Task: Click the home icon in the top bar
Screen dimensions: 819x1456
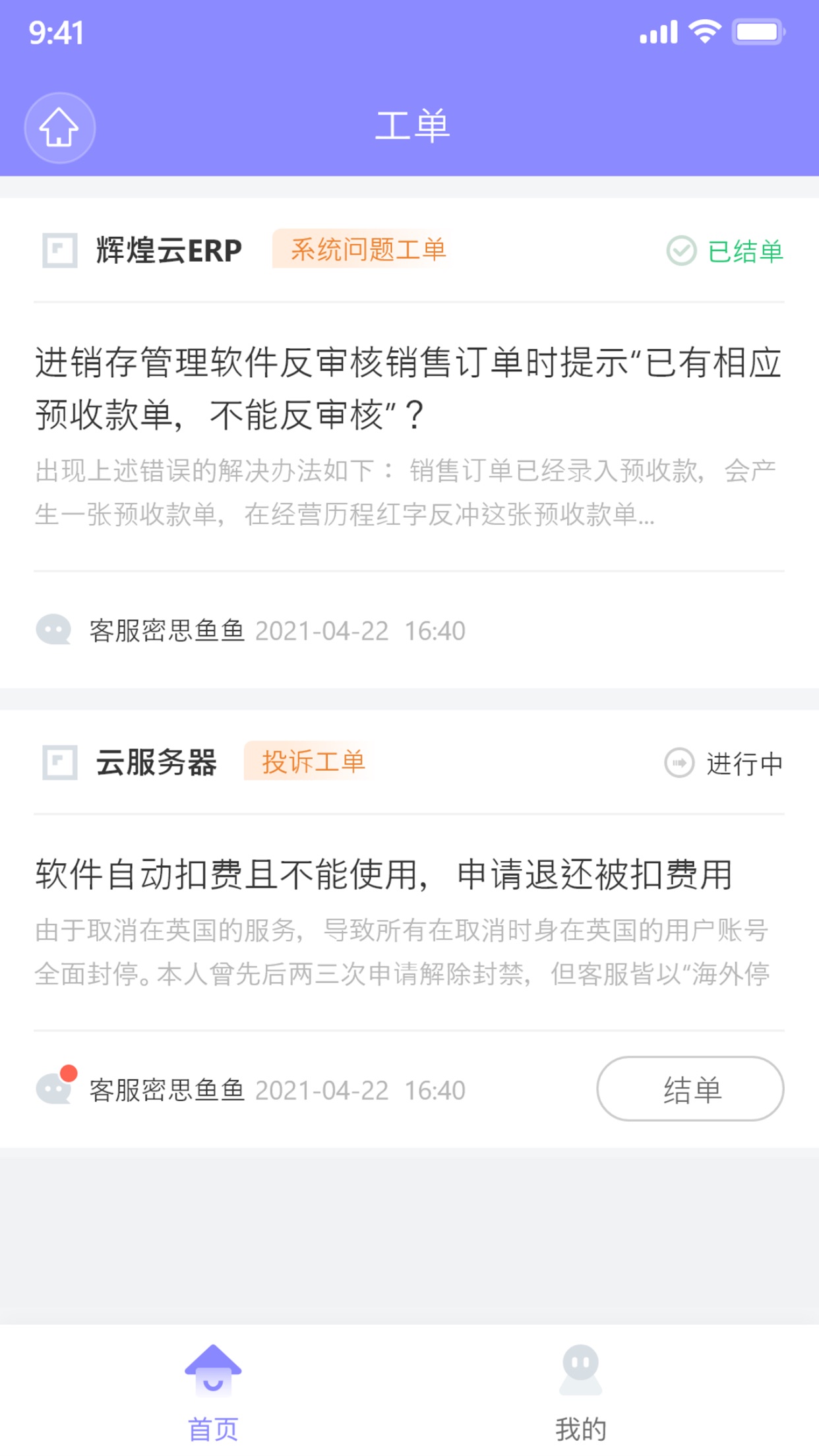Action: tap(60, 128)
